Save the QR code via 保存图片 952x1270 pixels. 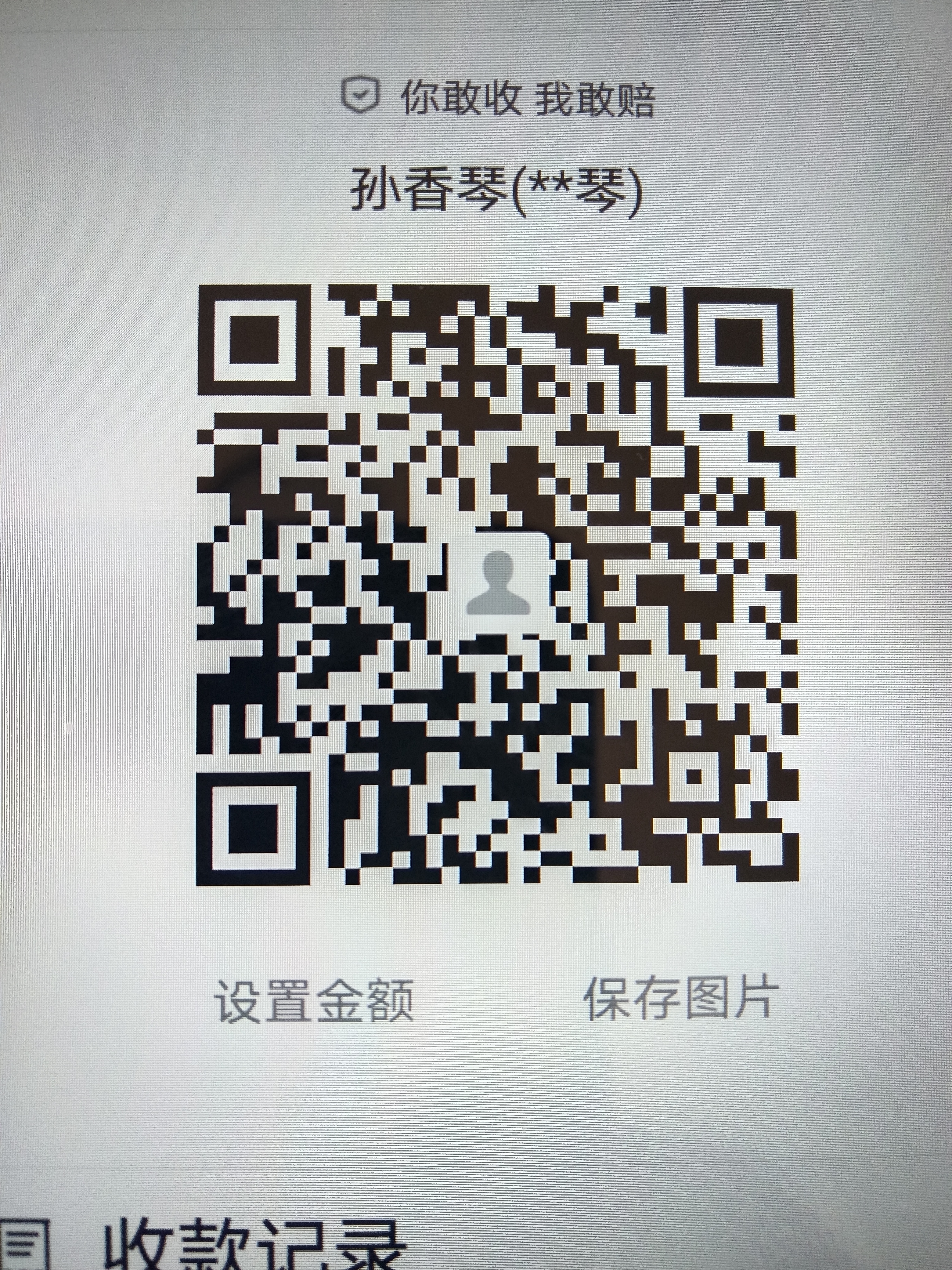680,998
